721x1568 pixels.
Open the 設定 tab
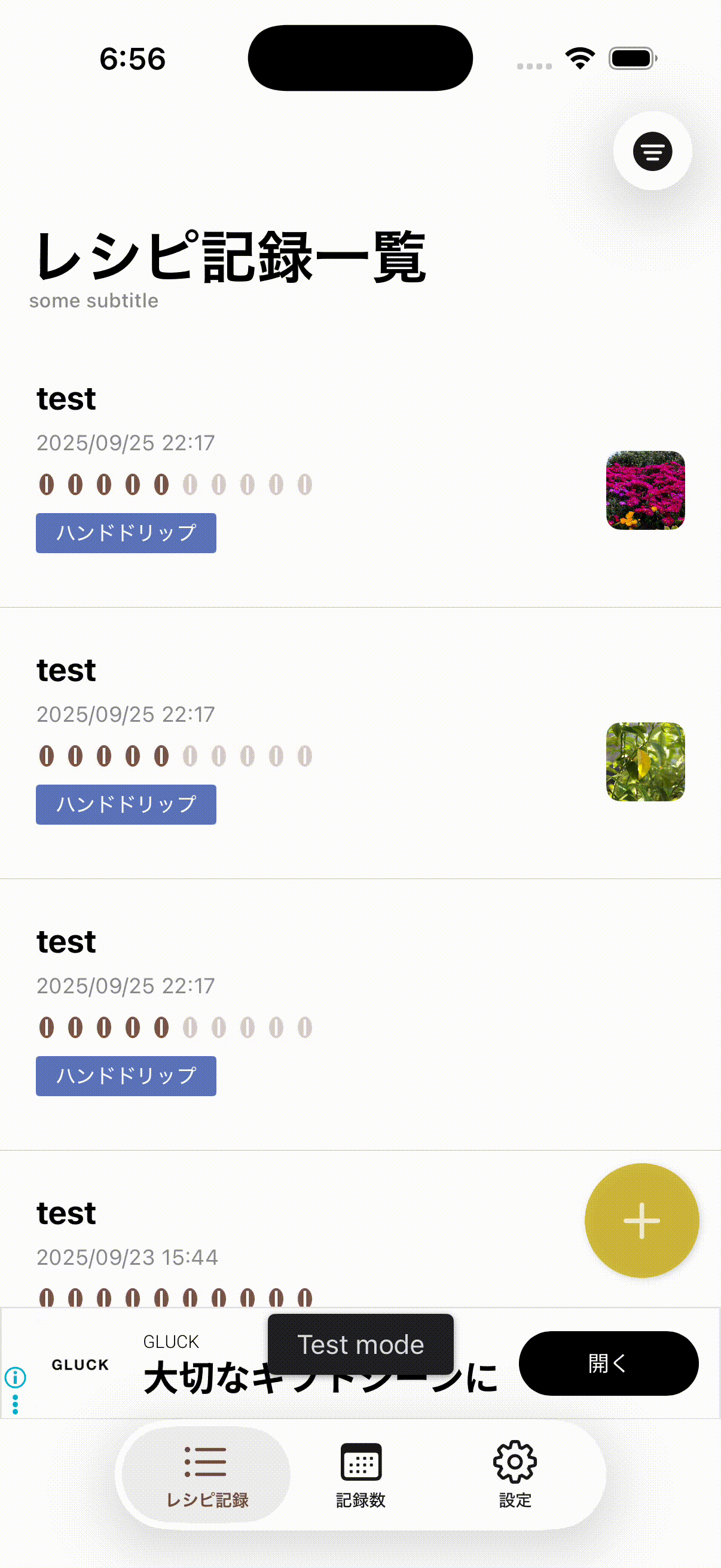(x=515, y=1473)
